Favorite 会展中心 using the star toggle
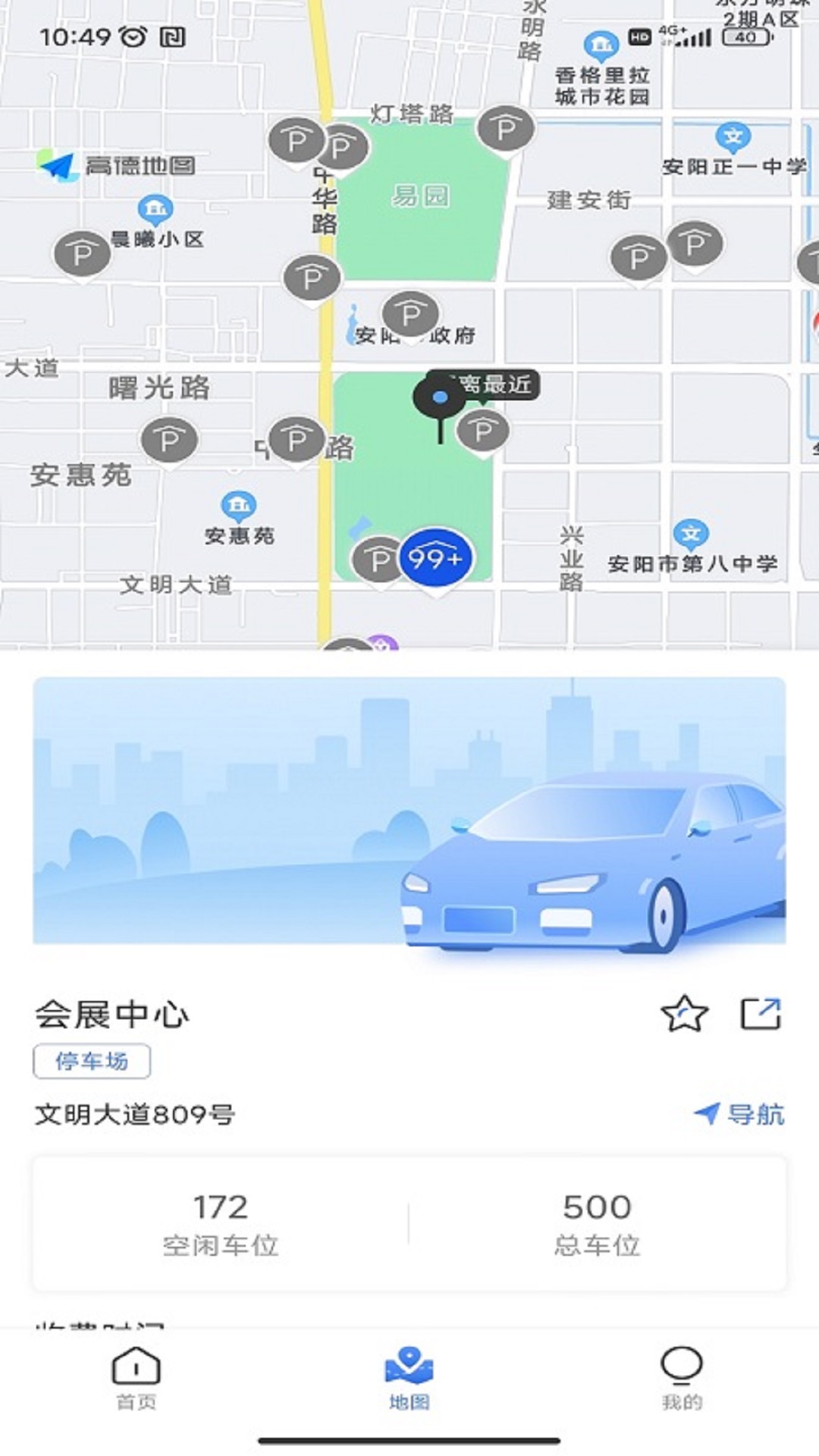This screenshot has width=819, height=1456. pyautogui.click(x=685, y=1012)
